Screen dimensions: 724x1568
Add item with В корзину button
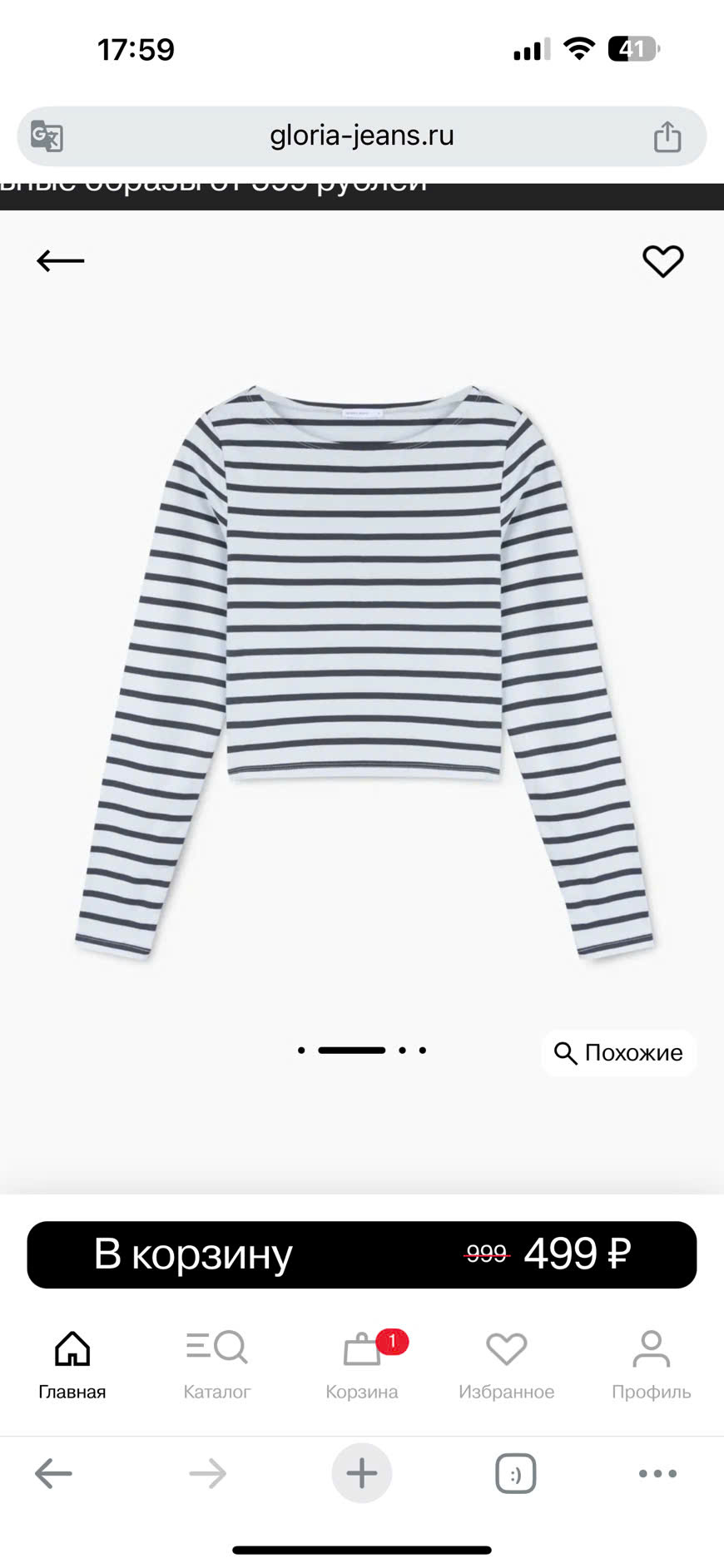pos(361,1254)
